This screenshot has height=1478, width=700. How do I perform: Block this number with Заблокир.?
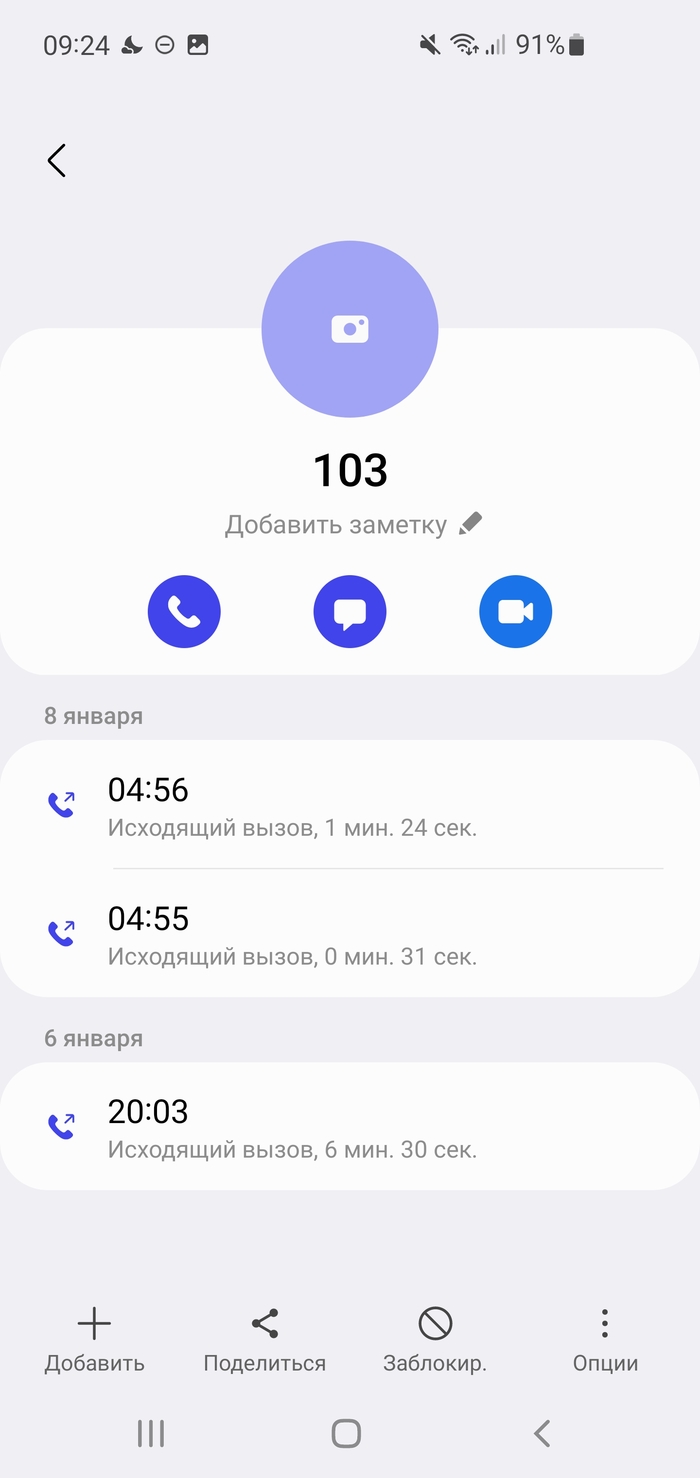click(x=435, y=1340)
